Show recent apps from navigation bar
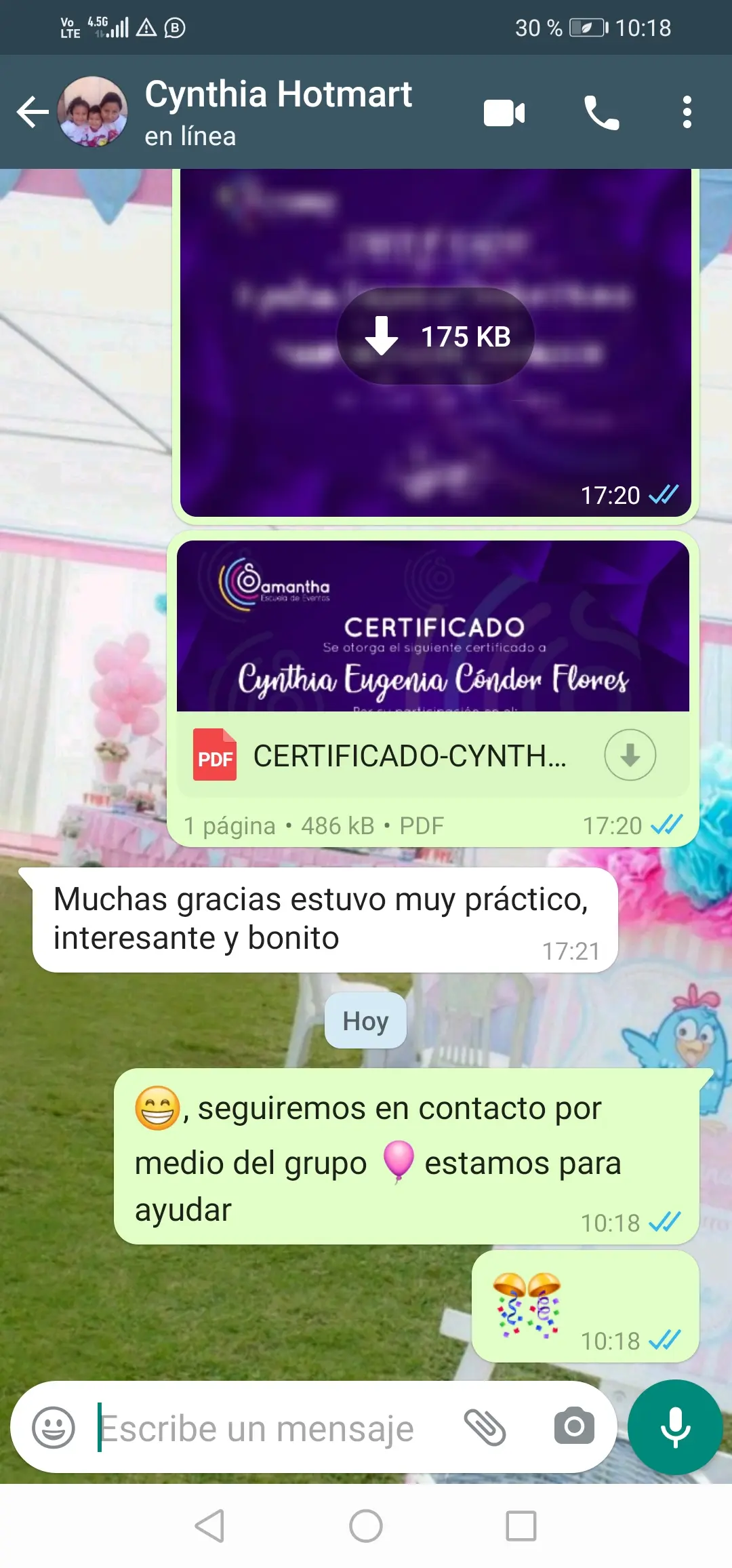 point(521,1526)
